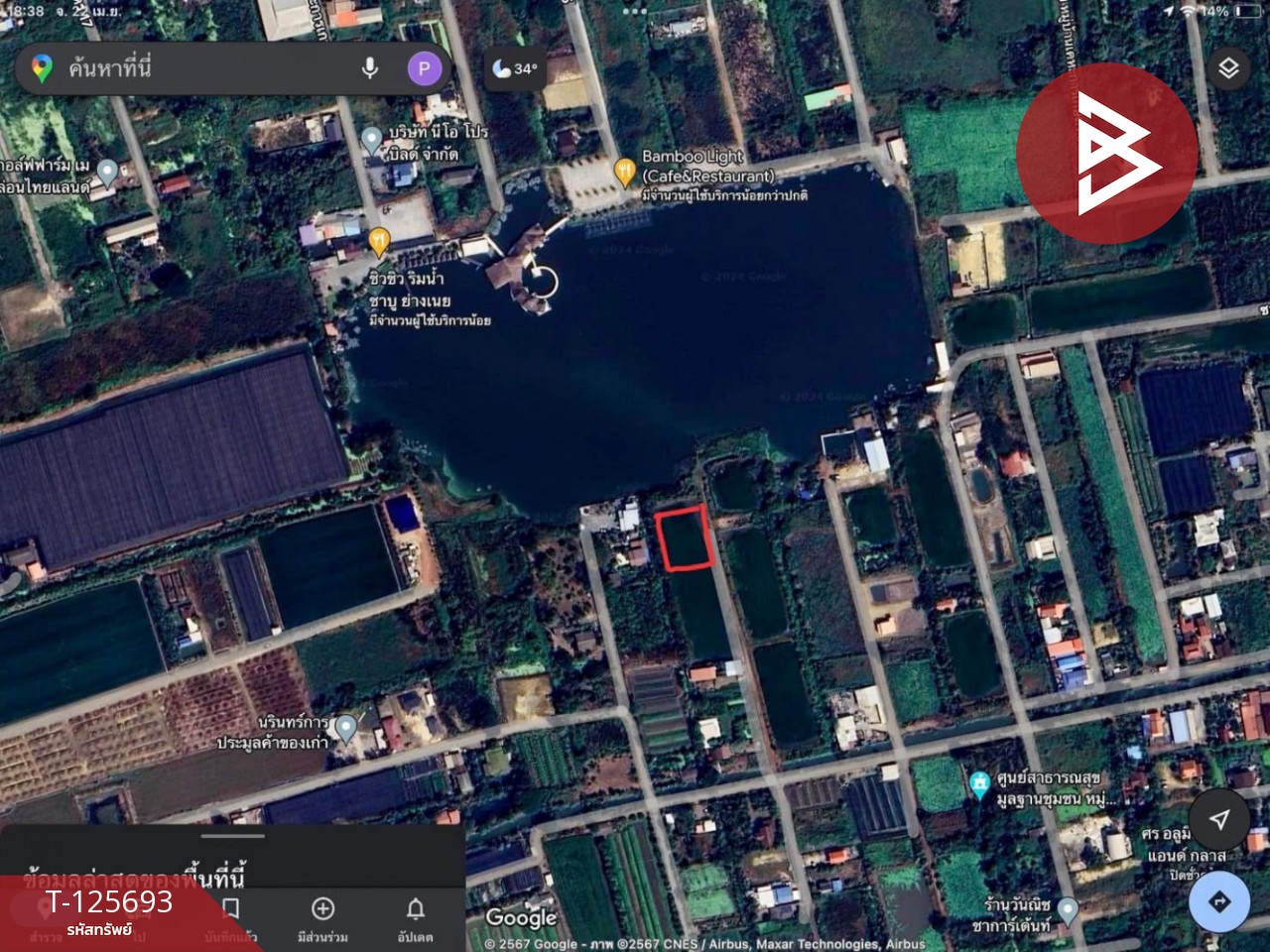Screen dimensions: 1270x952
Task: Open the 34° weather chip
Action: pyautogui.click(x=515, y=68)
